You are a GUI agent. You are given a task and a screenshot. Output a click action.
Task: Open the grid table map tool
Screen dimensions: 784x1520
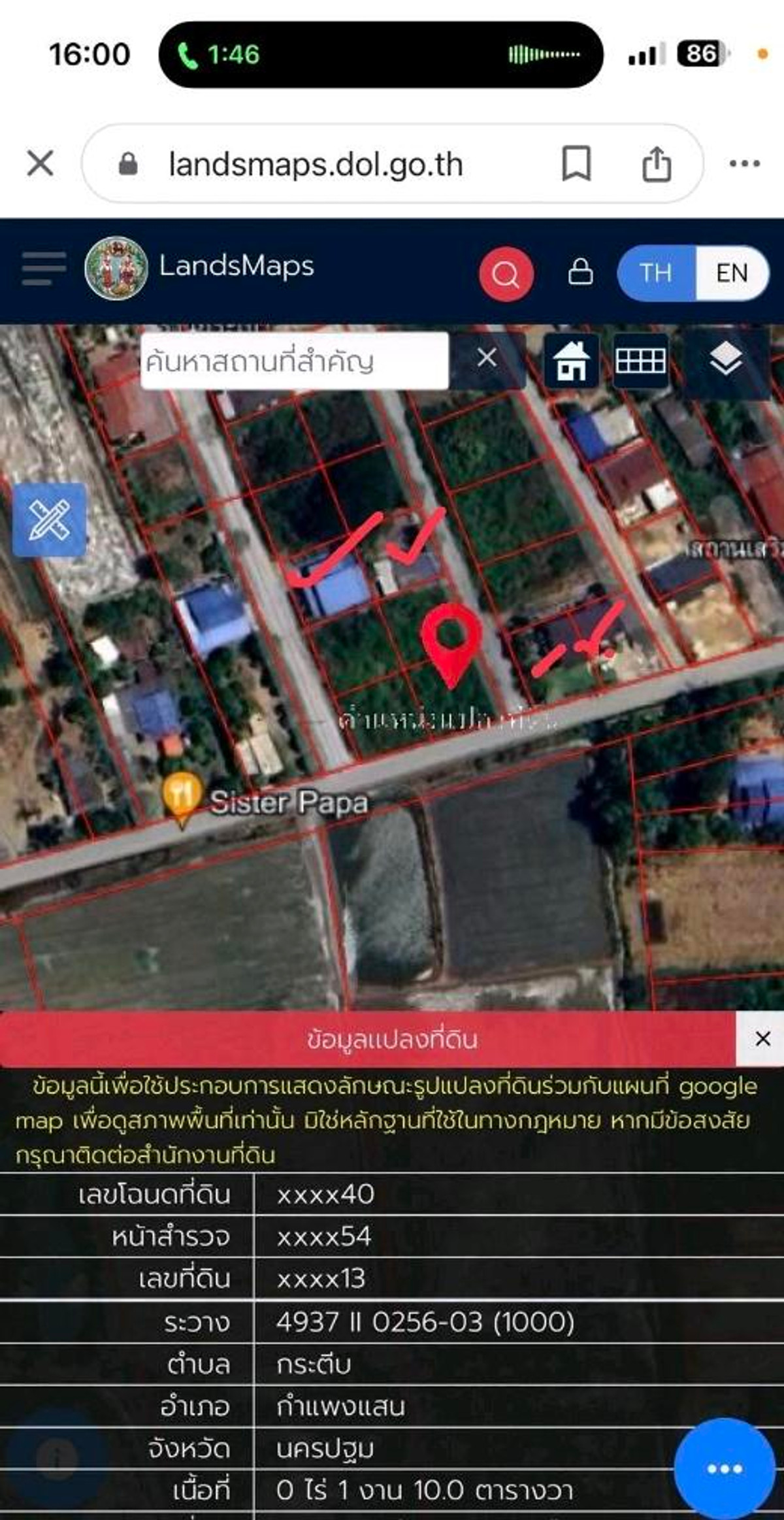point(641,361)
